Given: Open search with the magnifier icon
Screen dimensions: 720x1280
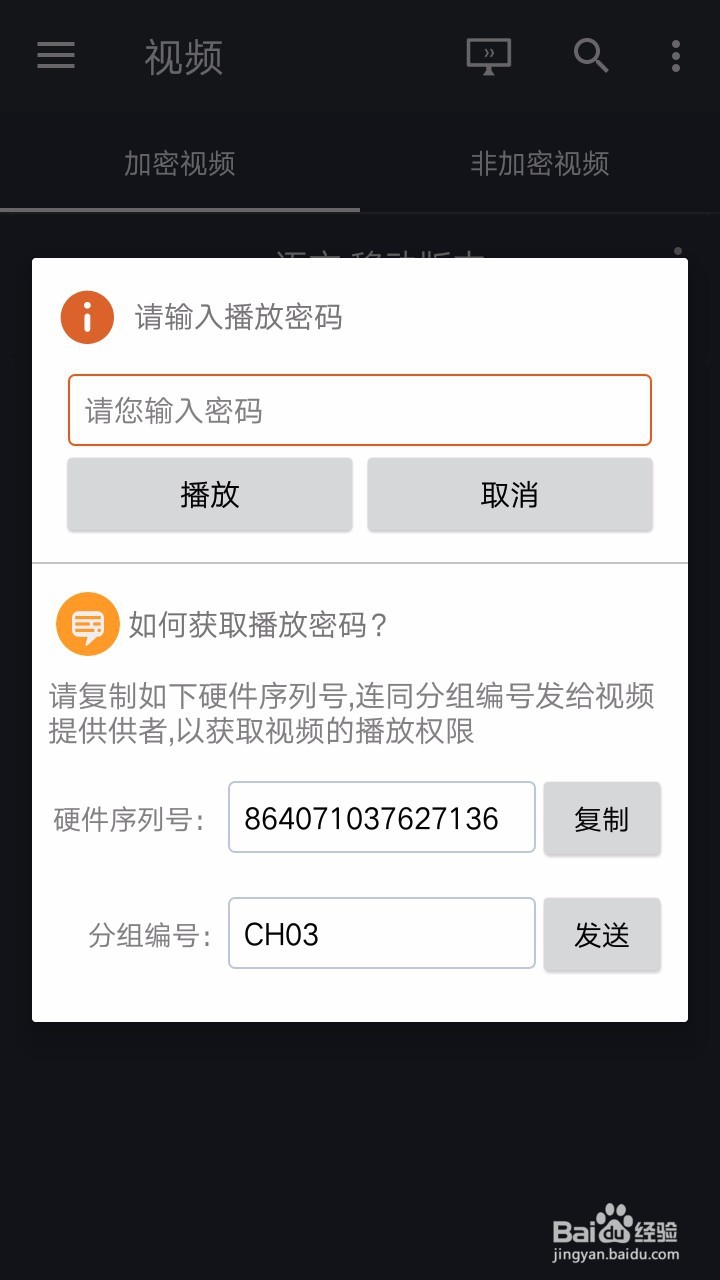Looking at the screenshot, I should pos(591,57).
